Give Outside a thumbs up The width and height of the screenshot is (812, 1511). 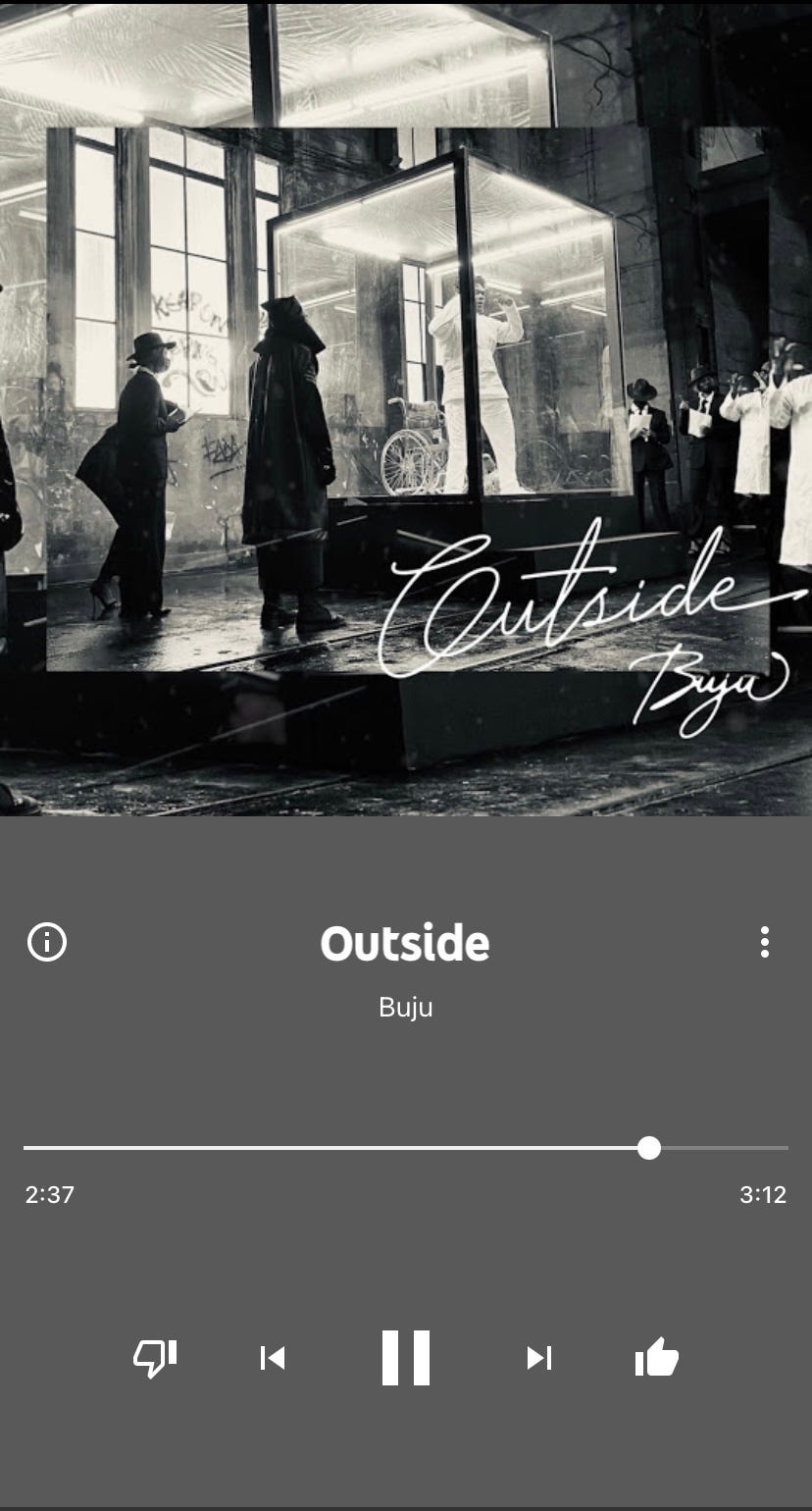pyautogui.click(x=657, y=1358)
